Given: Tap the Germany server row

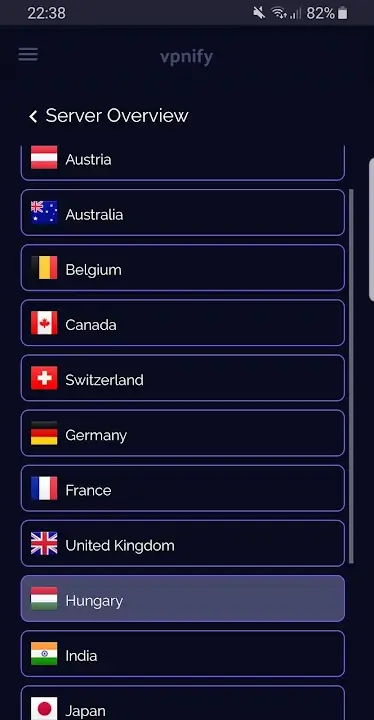Looking at the screenshot, I should coord(182,433).
